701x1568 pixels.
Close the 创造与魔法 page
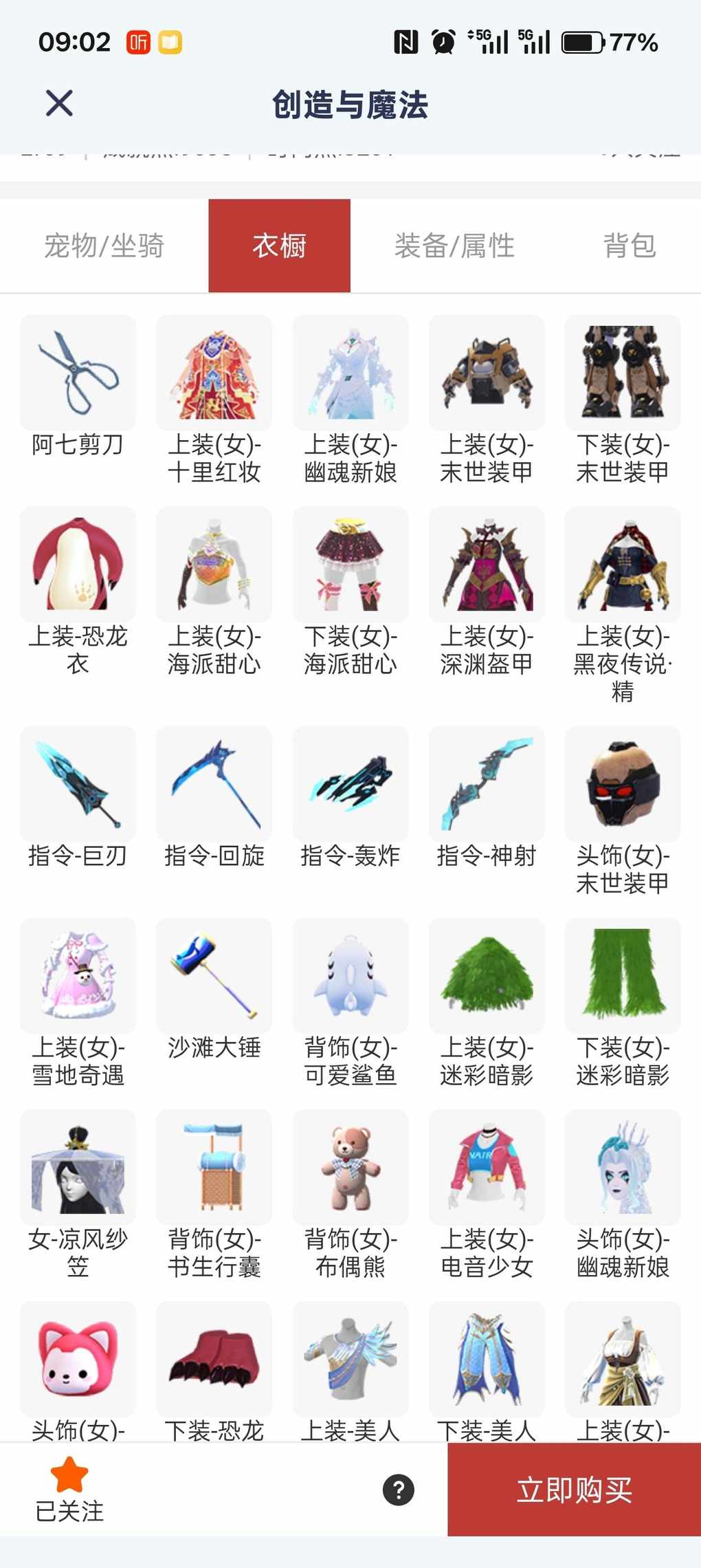59,104
